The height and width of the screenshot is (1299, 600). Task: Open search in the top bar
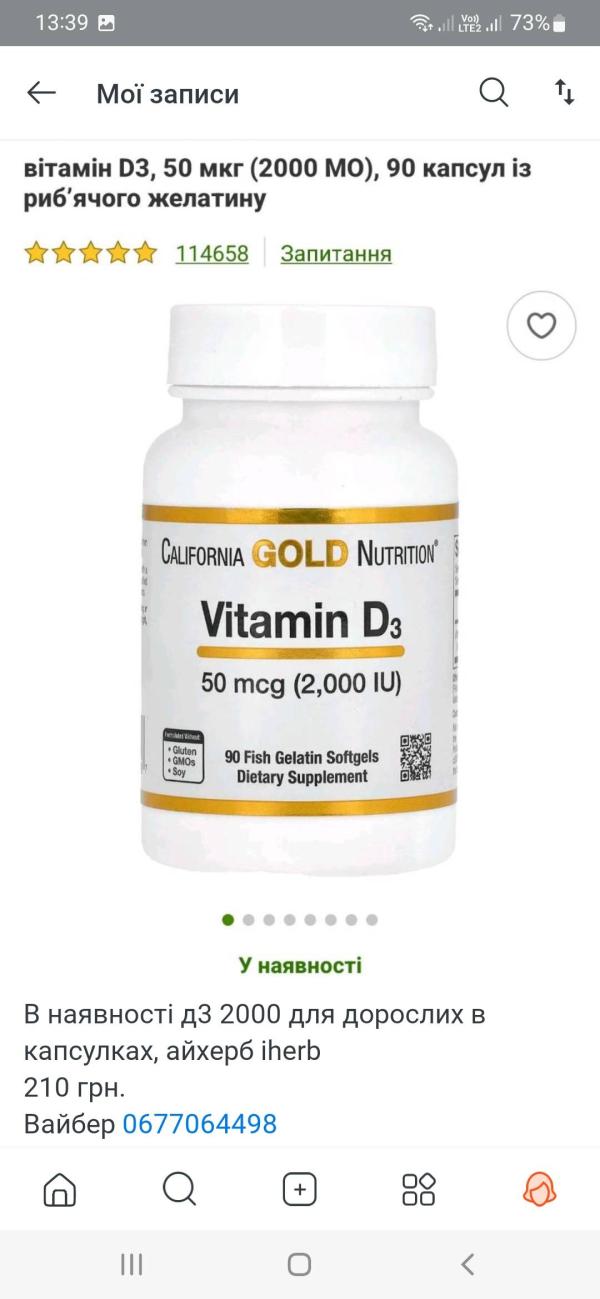[493, 94]
